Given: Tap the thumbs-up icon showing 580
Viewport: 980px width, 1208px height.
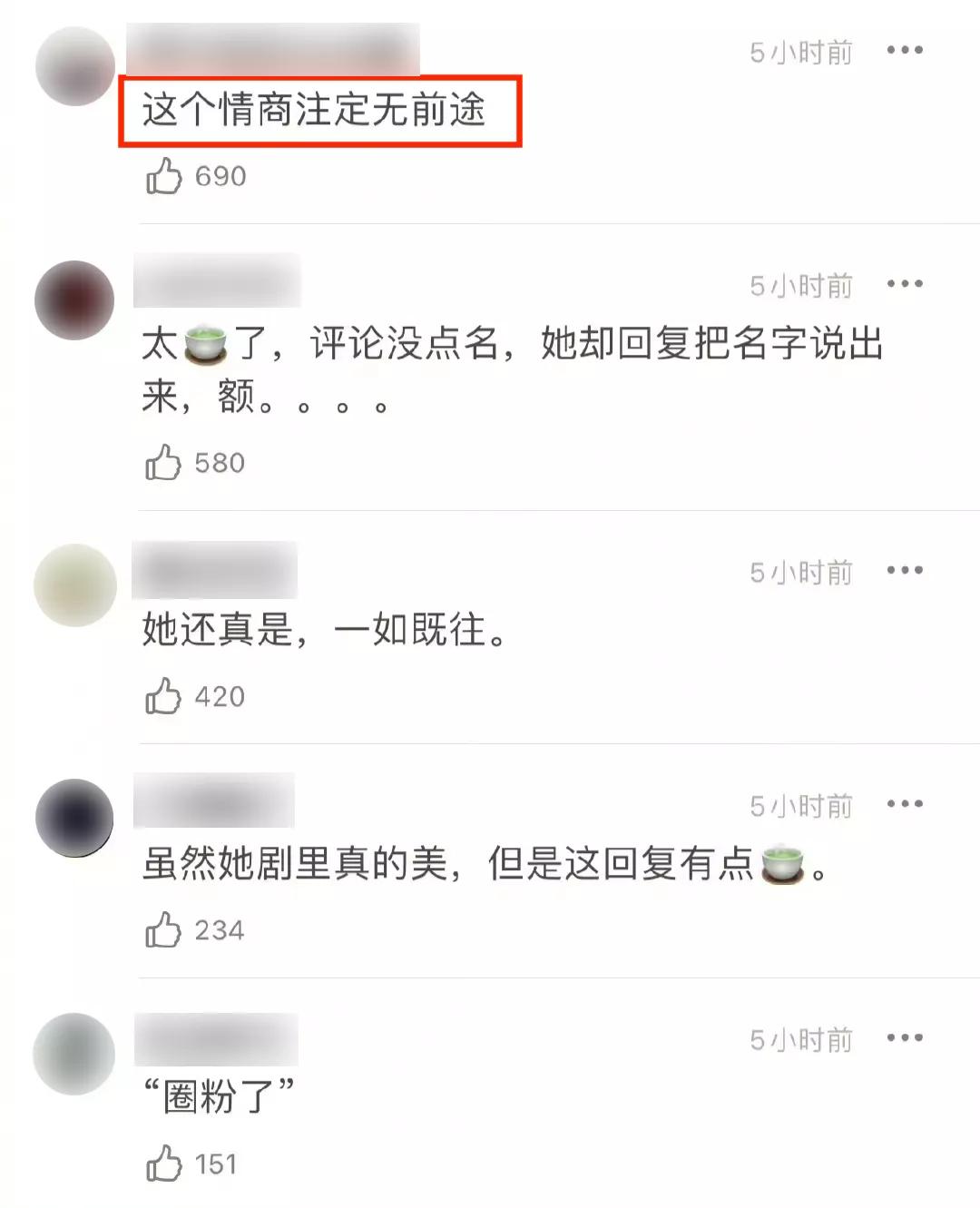Looking at the screenshot, I should pyautogui.click(x=164, y=461).
